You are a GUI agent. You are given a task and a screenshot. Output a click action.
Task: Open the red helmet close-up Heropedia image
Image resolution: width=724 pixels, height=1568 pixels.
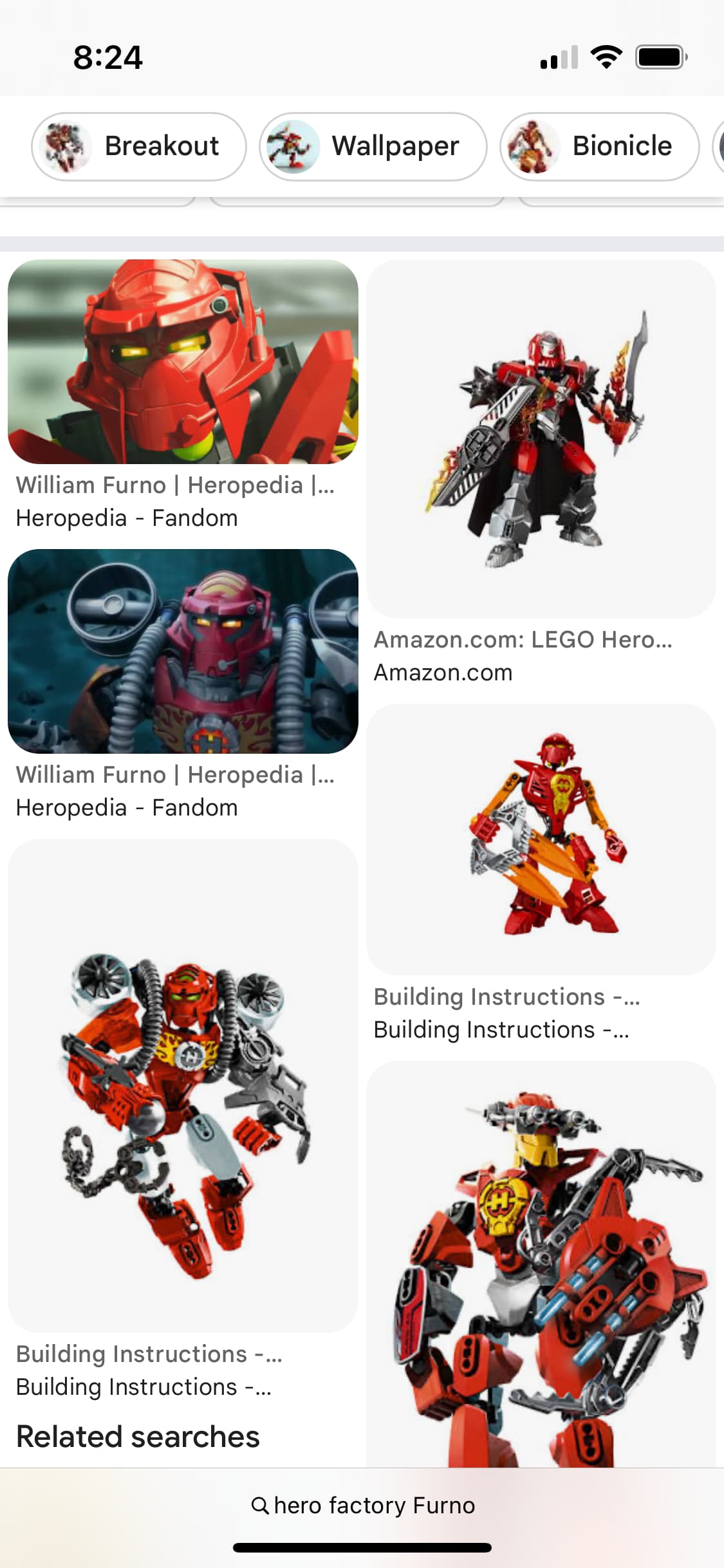click(183, 362)
